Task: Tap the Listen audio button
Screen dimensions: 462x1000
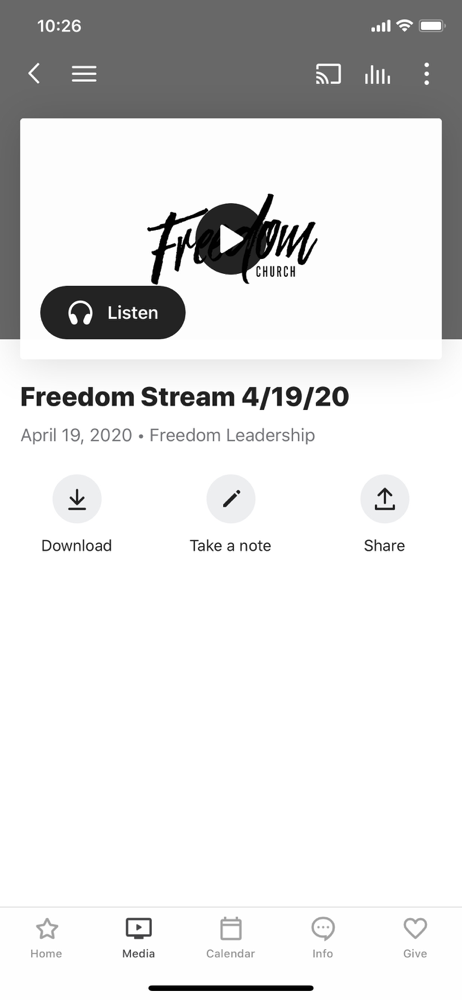Action: tap(113, 312)
